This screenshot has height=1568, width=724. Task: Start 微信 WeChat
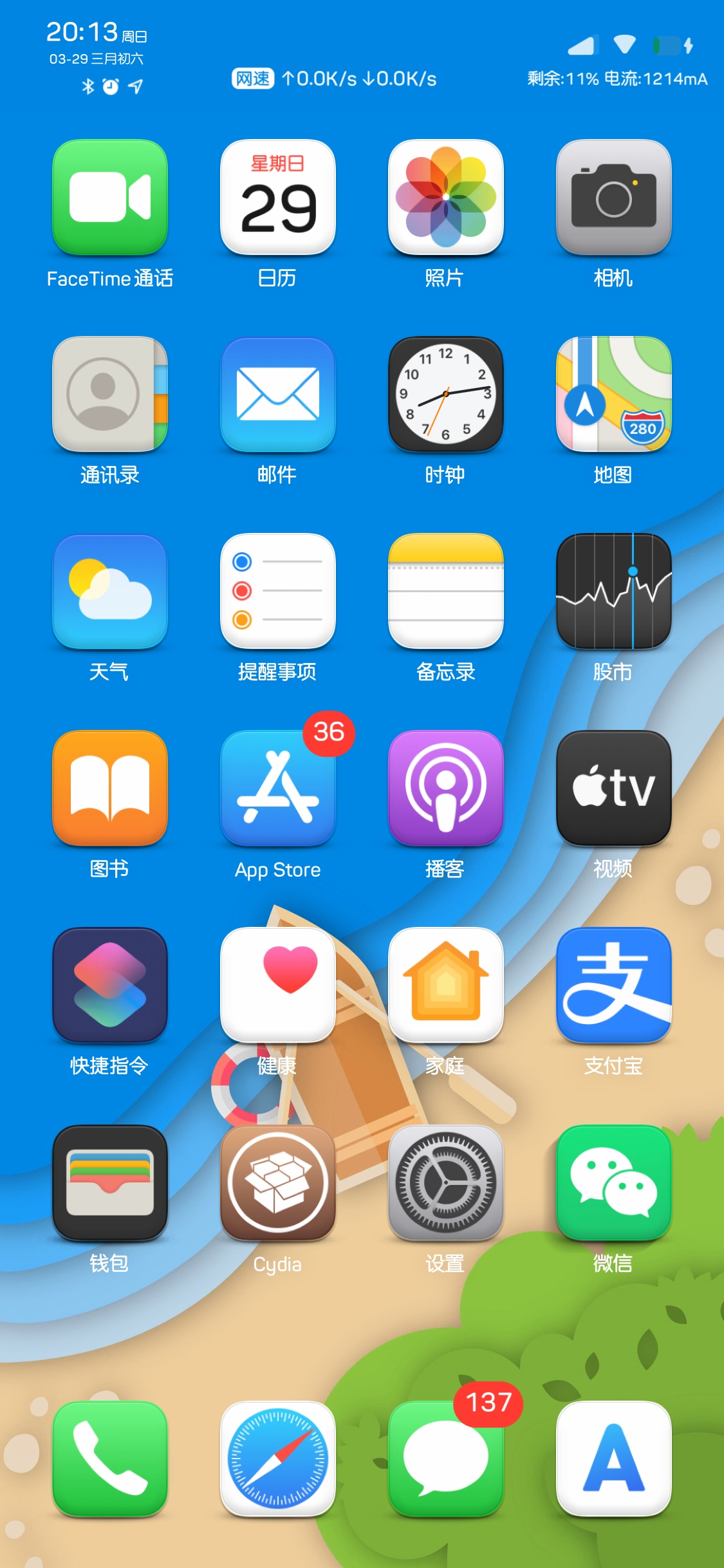613,1184
